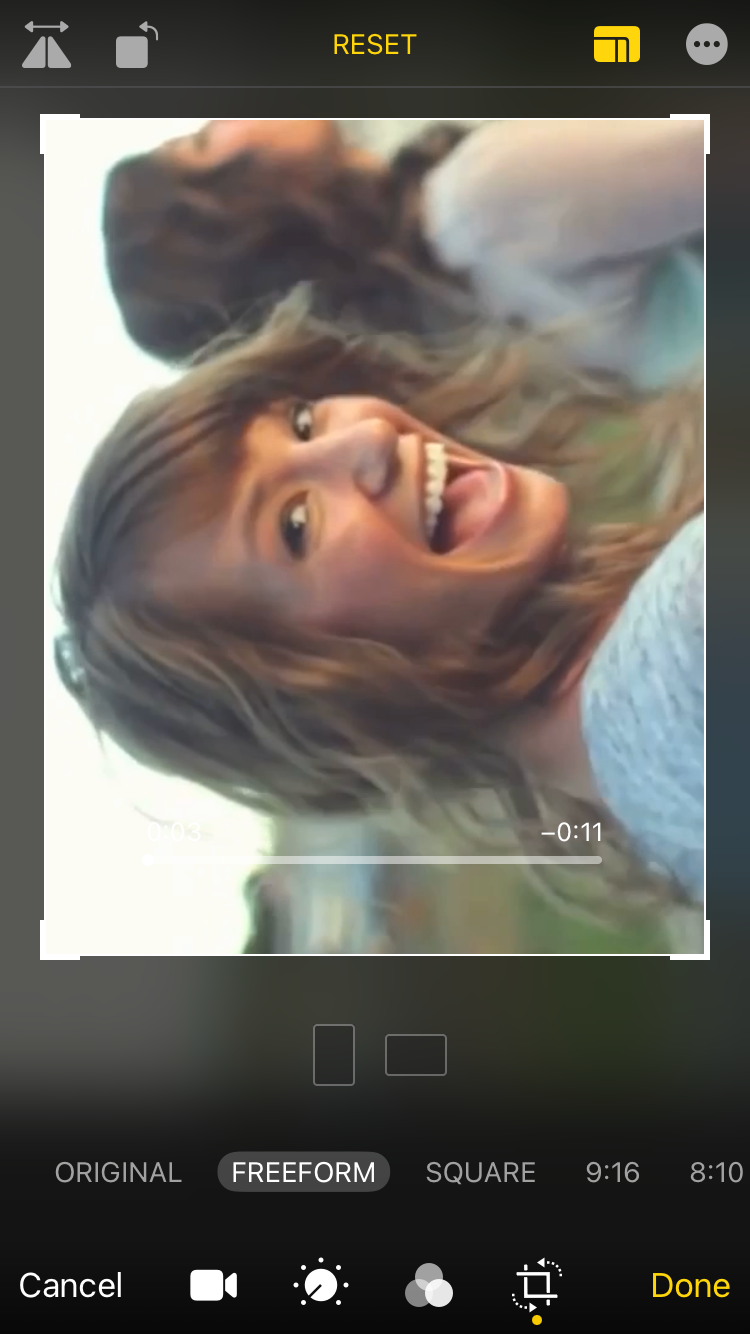Open the adjust lighting tool
Screen dimensions: 750x1334
point(320,1285)
